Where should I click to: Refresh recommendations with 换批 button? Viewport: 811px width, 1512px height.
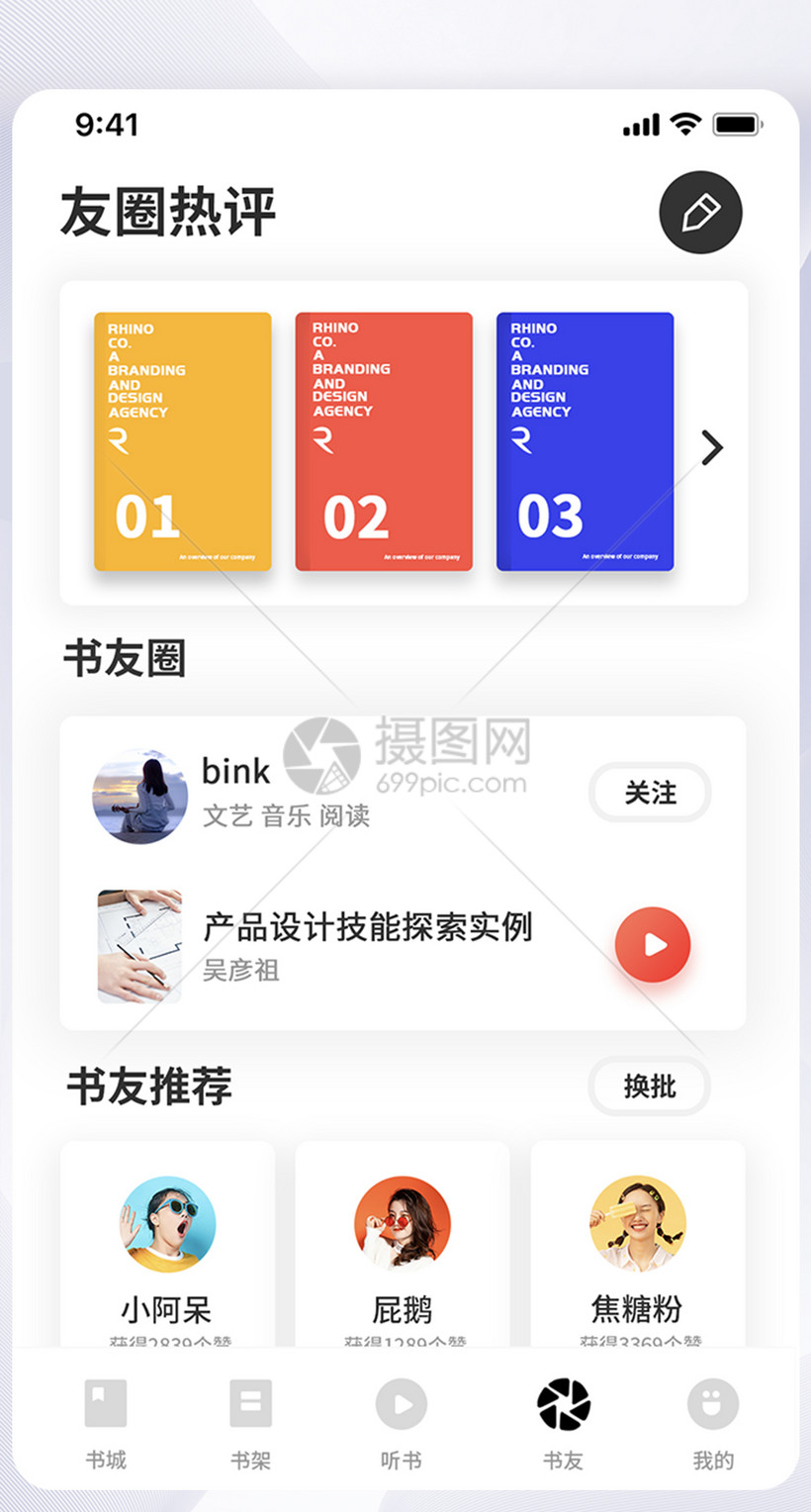pyautogui.click(x=649, y=1087)
